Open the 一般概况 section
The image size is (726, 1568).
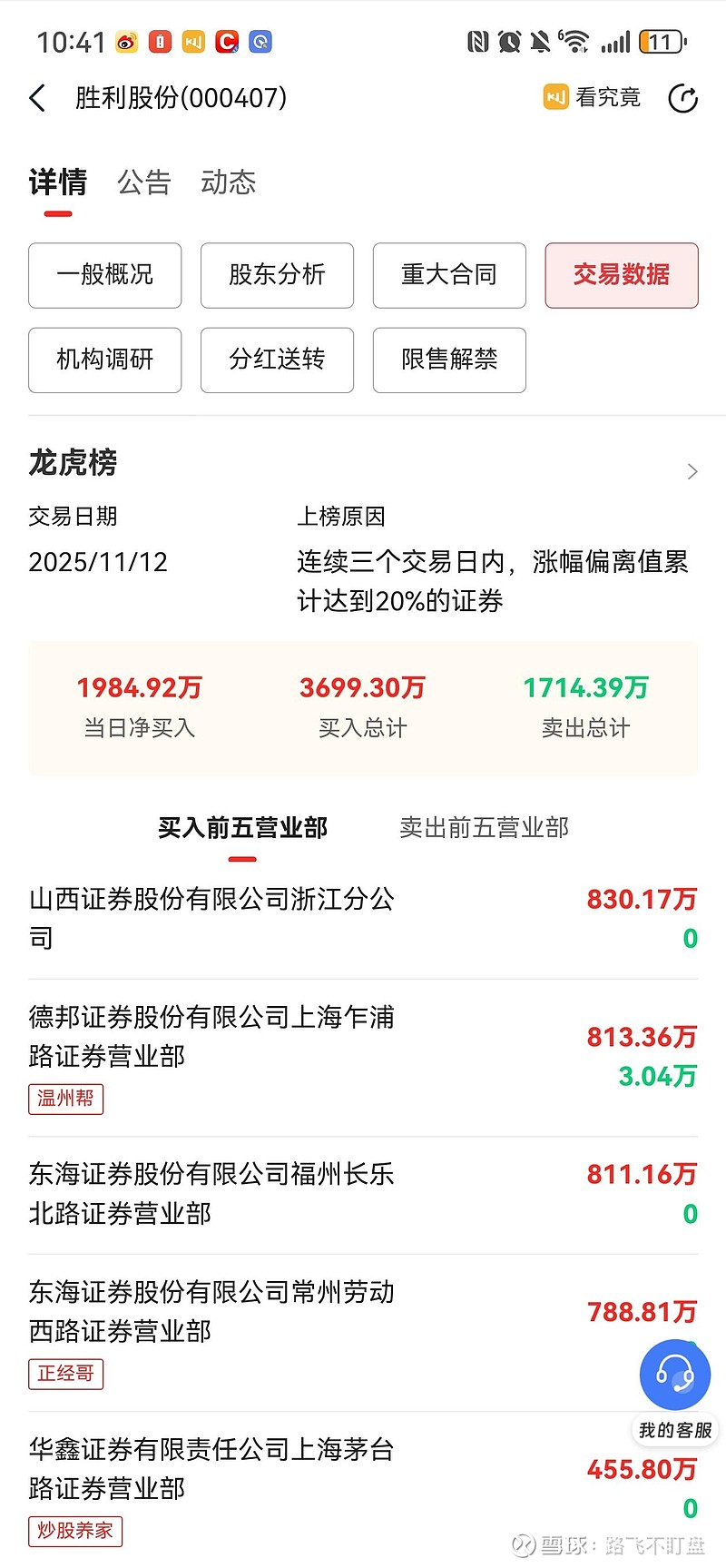coord(104,275)
